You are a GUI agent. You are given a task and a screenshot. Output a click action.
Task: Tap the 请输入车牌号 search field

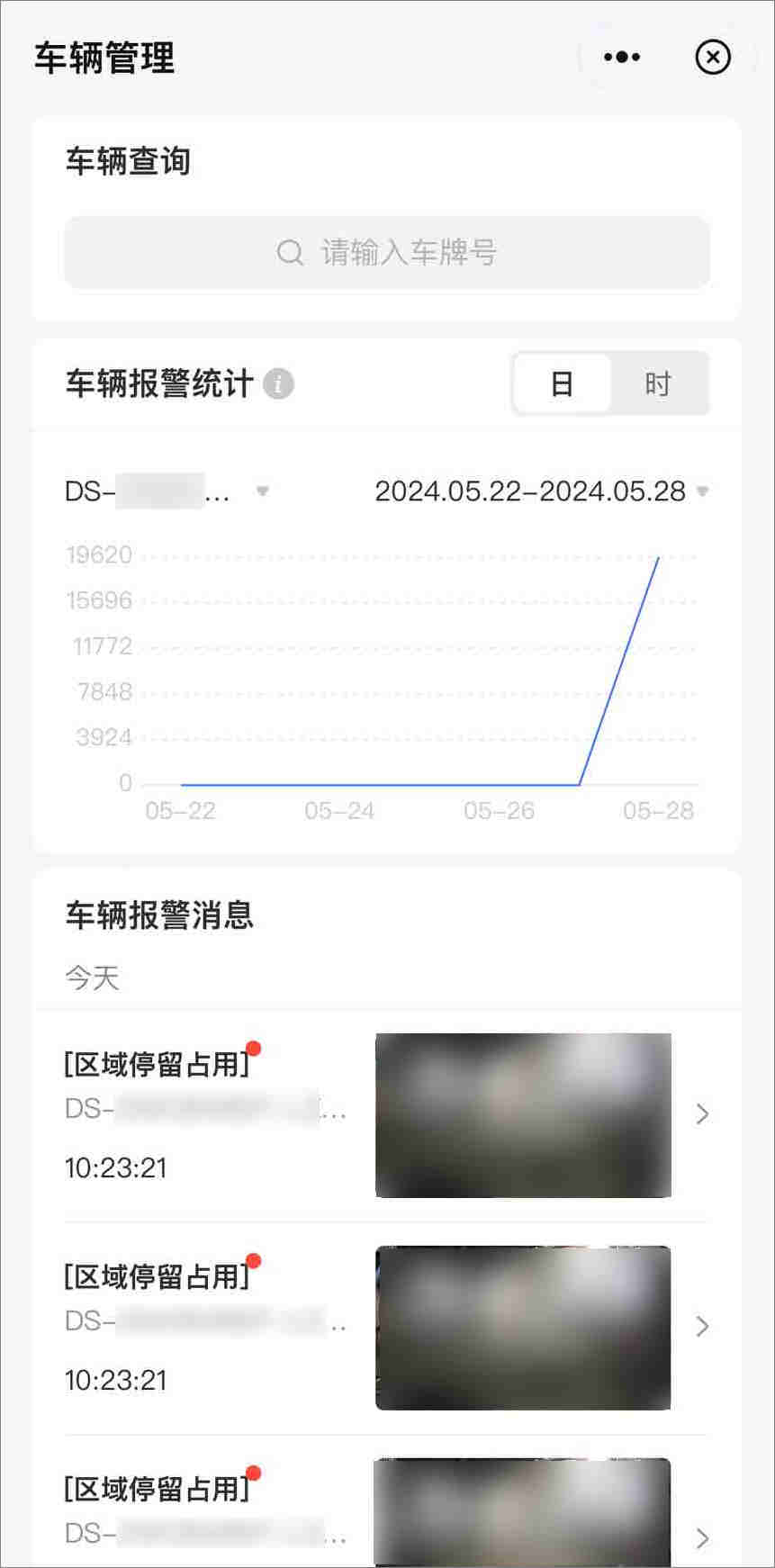[x=387, y=253]
